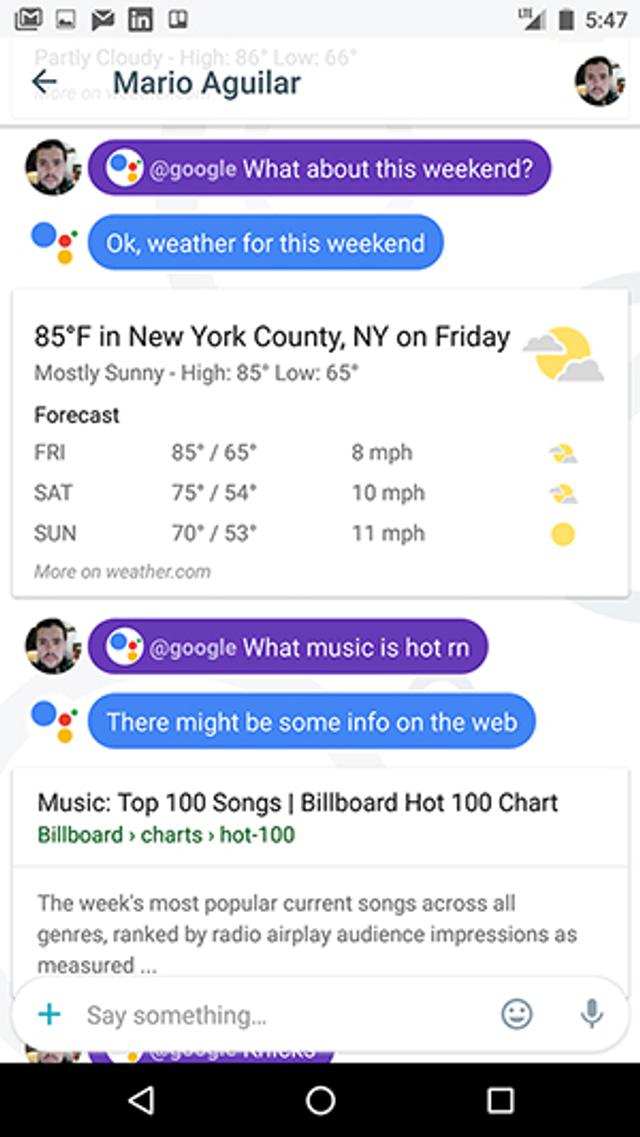Open the emoji picker

(516, 1015)
